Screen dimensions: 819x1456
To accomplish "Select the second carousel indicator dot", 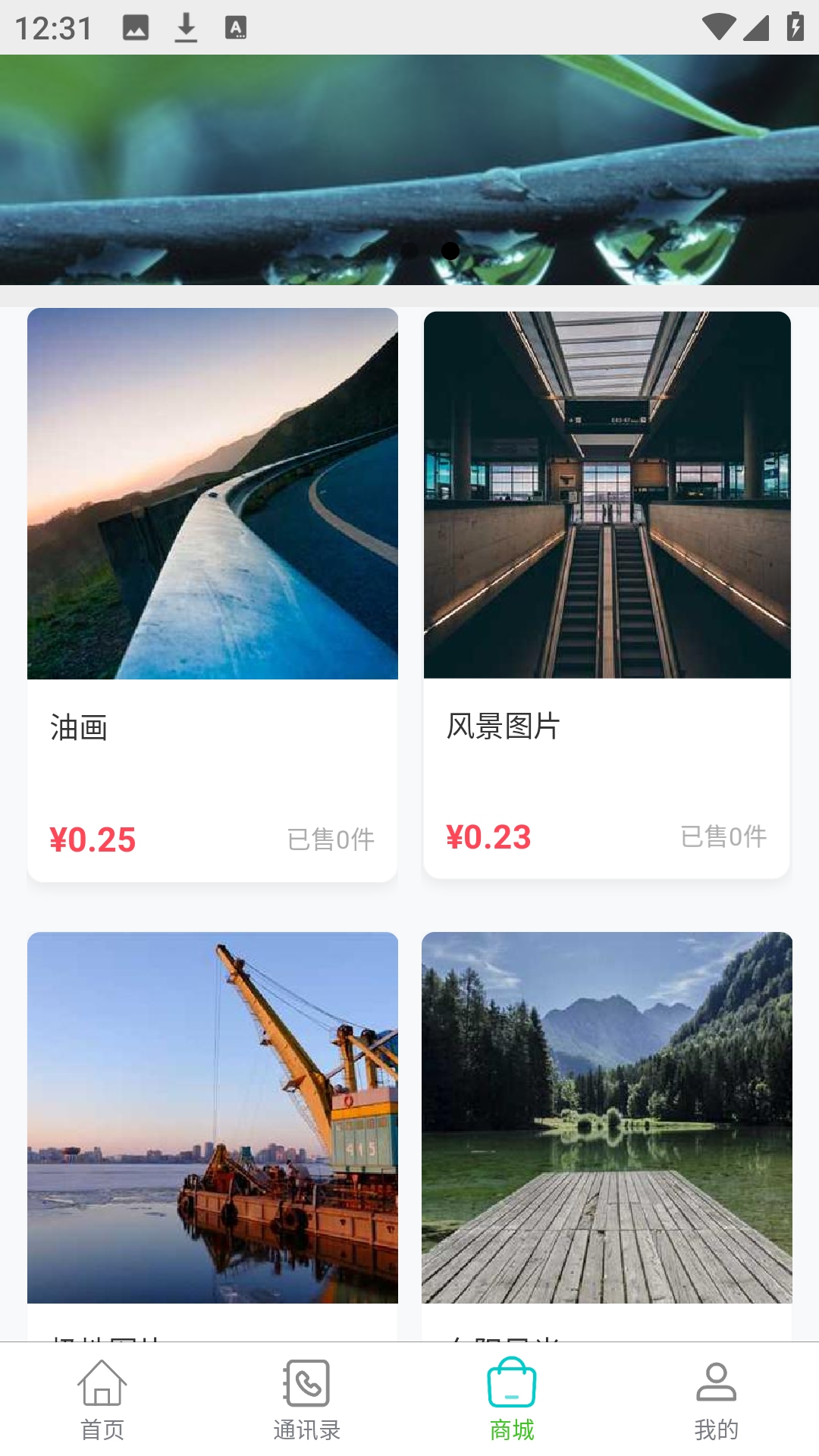I will point(450,250).
